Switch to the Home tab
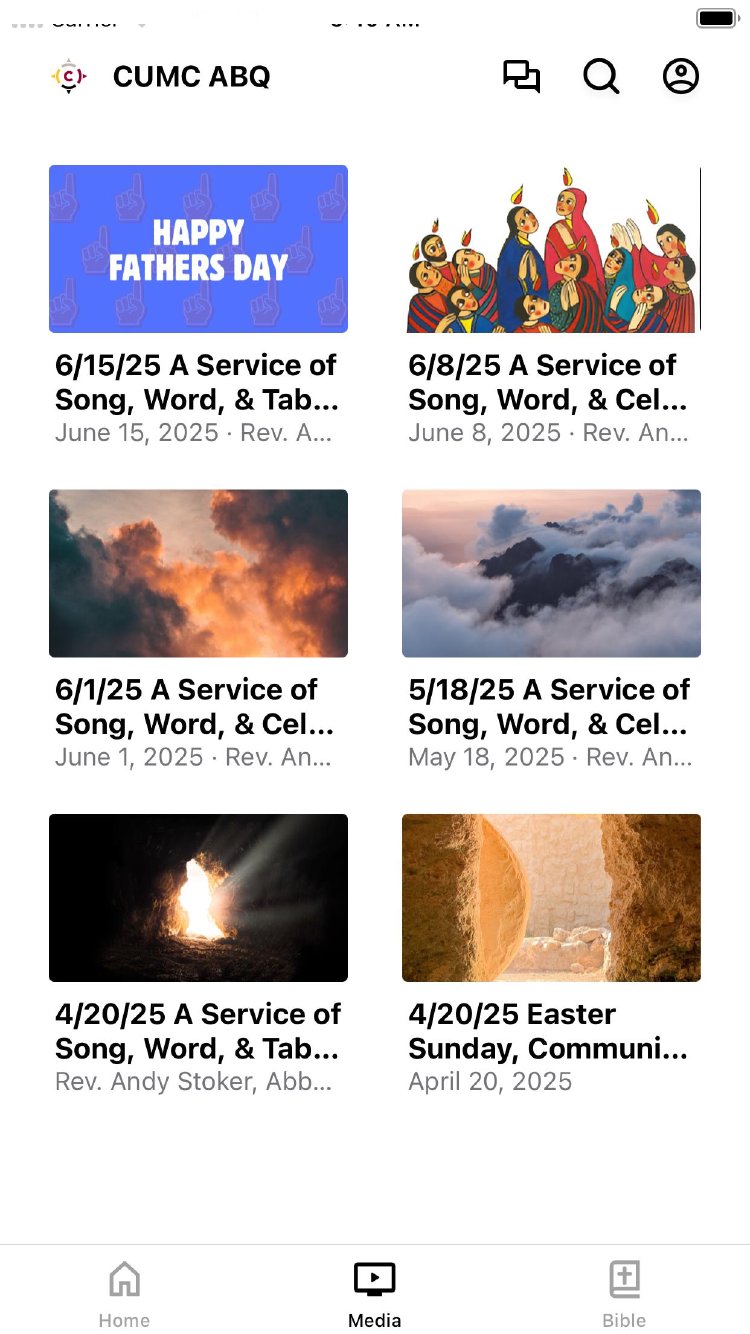Screen dimensions: 750x1334 pyautogui.click(x=124, y=1293)
